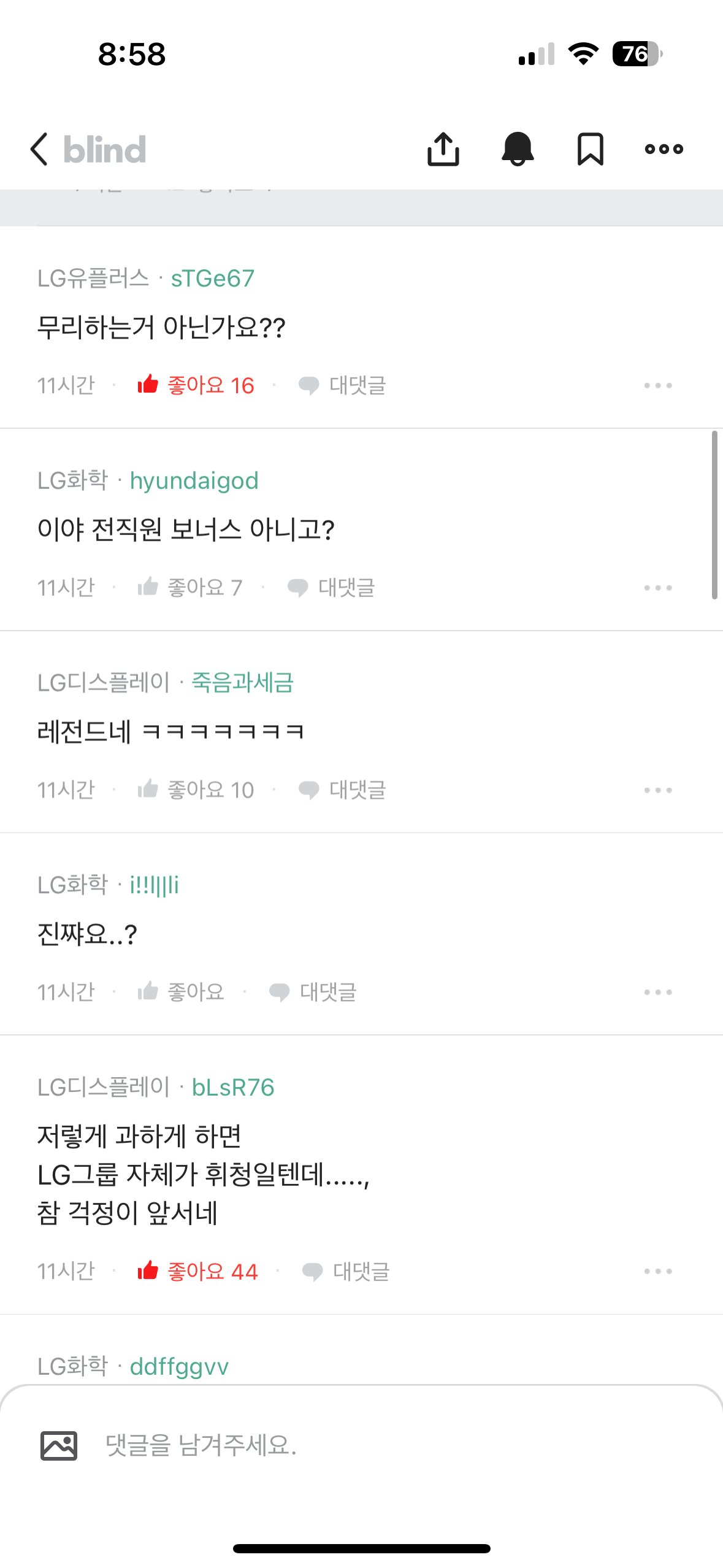This screenshot has width=723, height=1568.
Task: Open the top bar overflow menu
Action: [664, 149]
